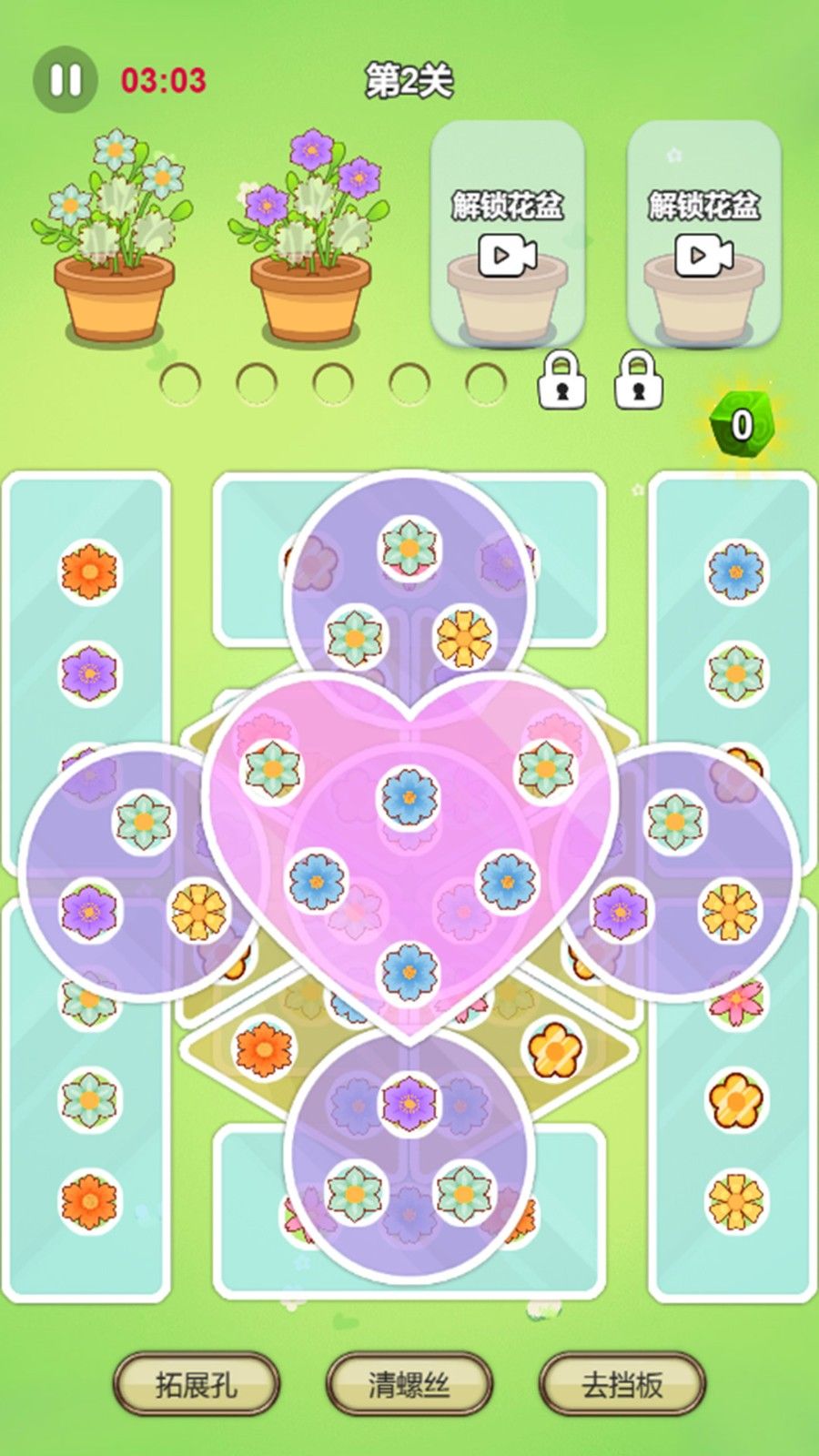Tap the blue flower at the heart's bottom tip

[409, 971]
